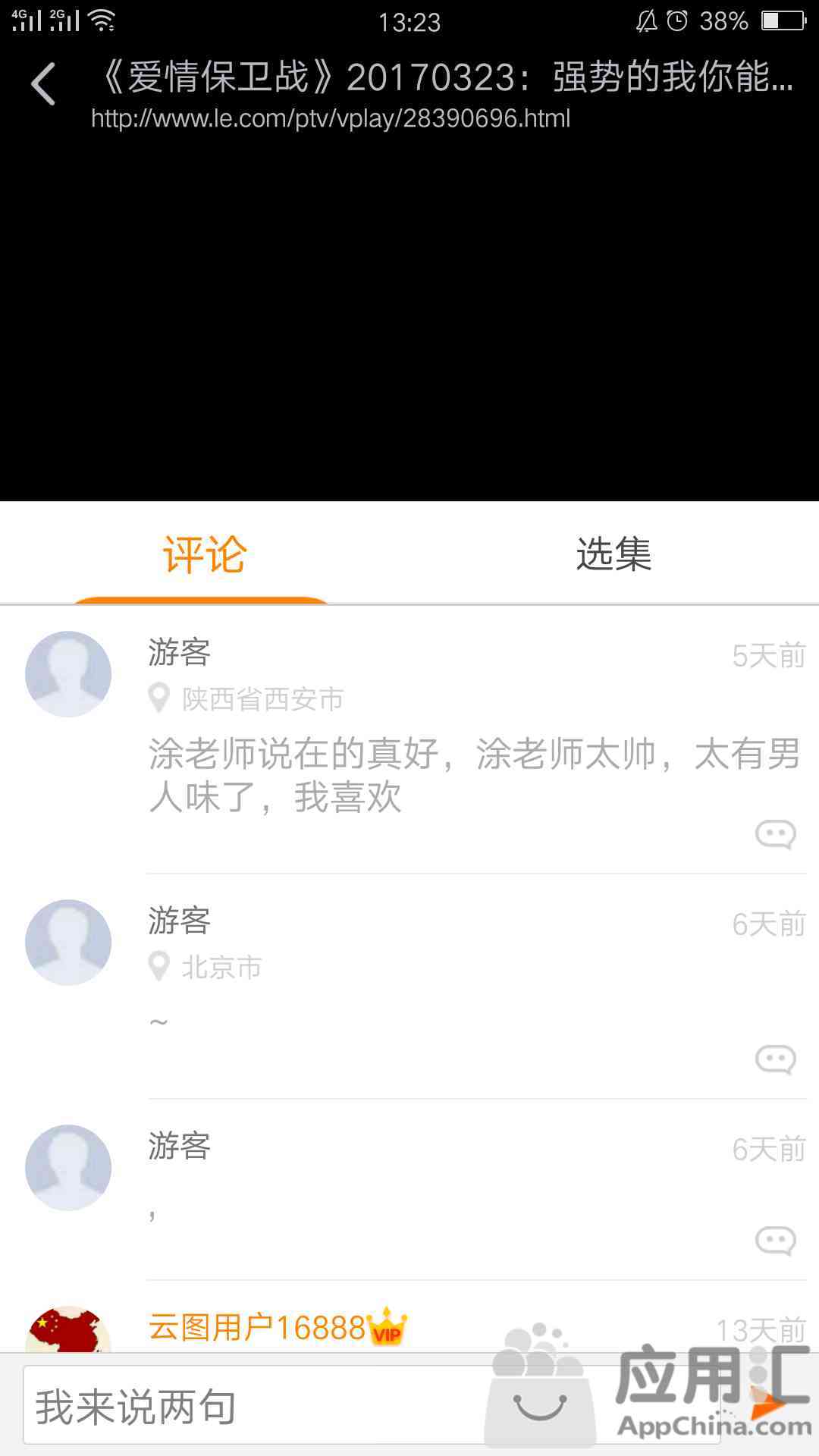Tap the 我来说两句 comment field
Image resolution: width=819 pixels, height=1456 pixels.
click(250, 1405)
